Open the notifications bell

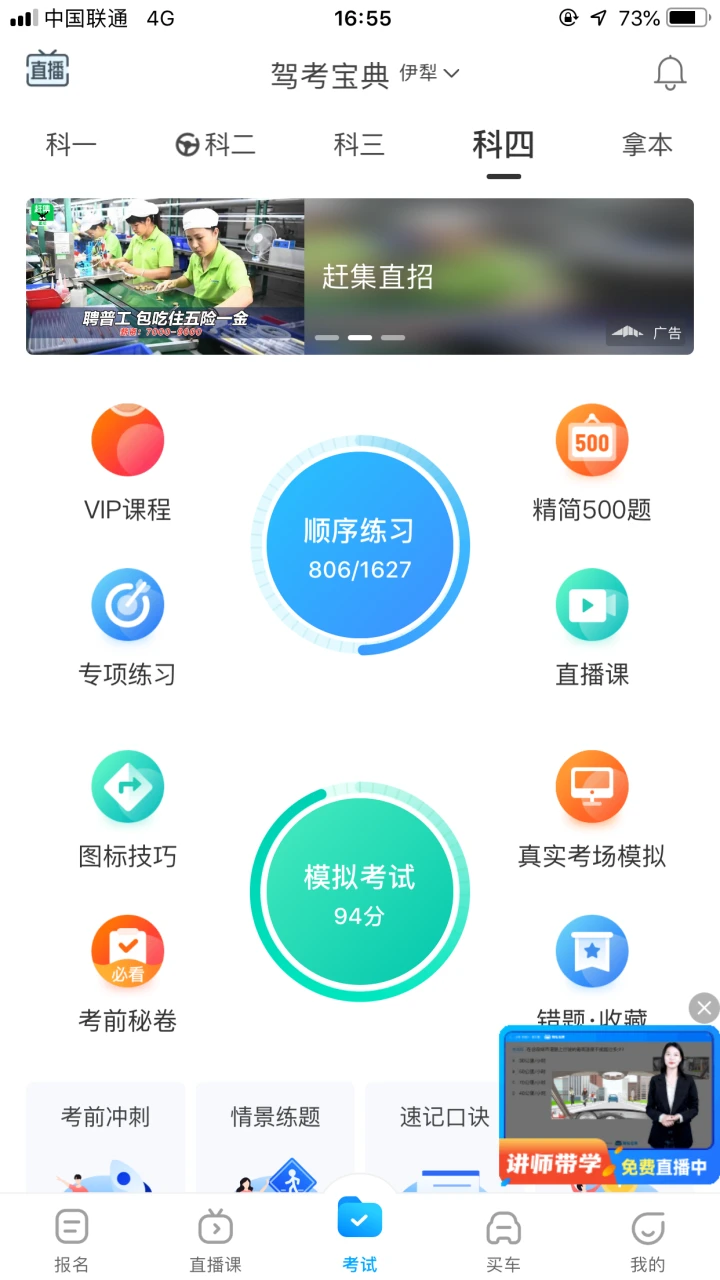[x=670, y=73]
